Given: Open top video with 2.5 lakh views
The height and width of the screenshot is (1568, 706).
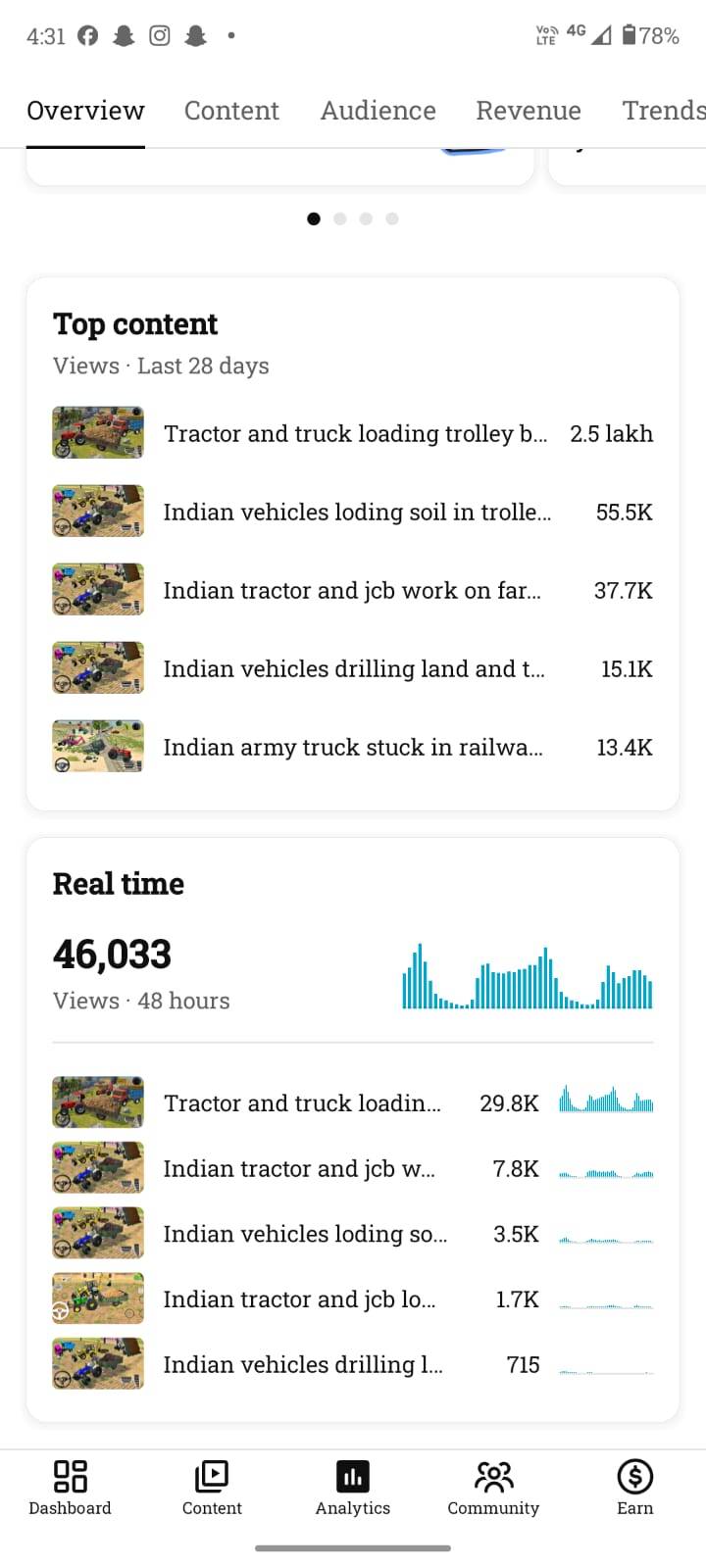Looking at the screenshot, I should [x=353, y=433].
